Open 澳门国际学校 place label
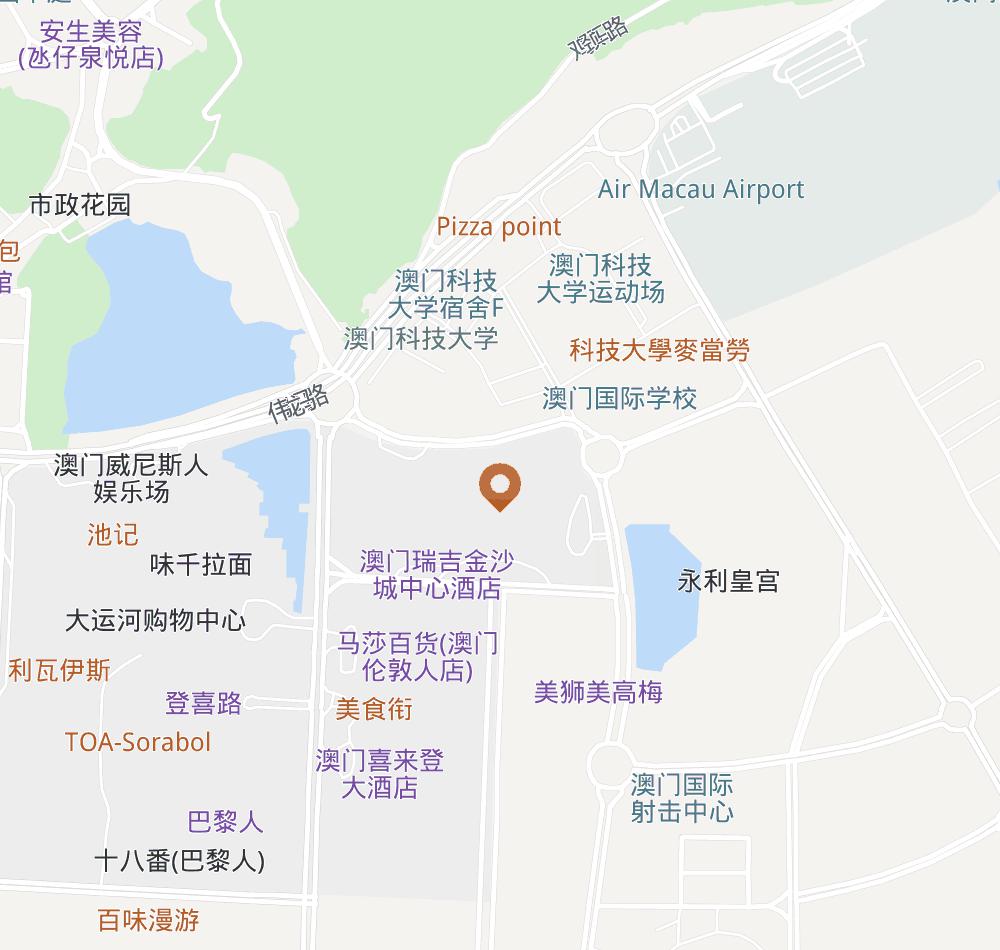1000x950 pixels. pos(619,398)
